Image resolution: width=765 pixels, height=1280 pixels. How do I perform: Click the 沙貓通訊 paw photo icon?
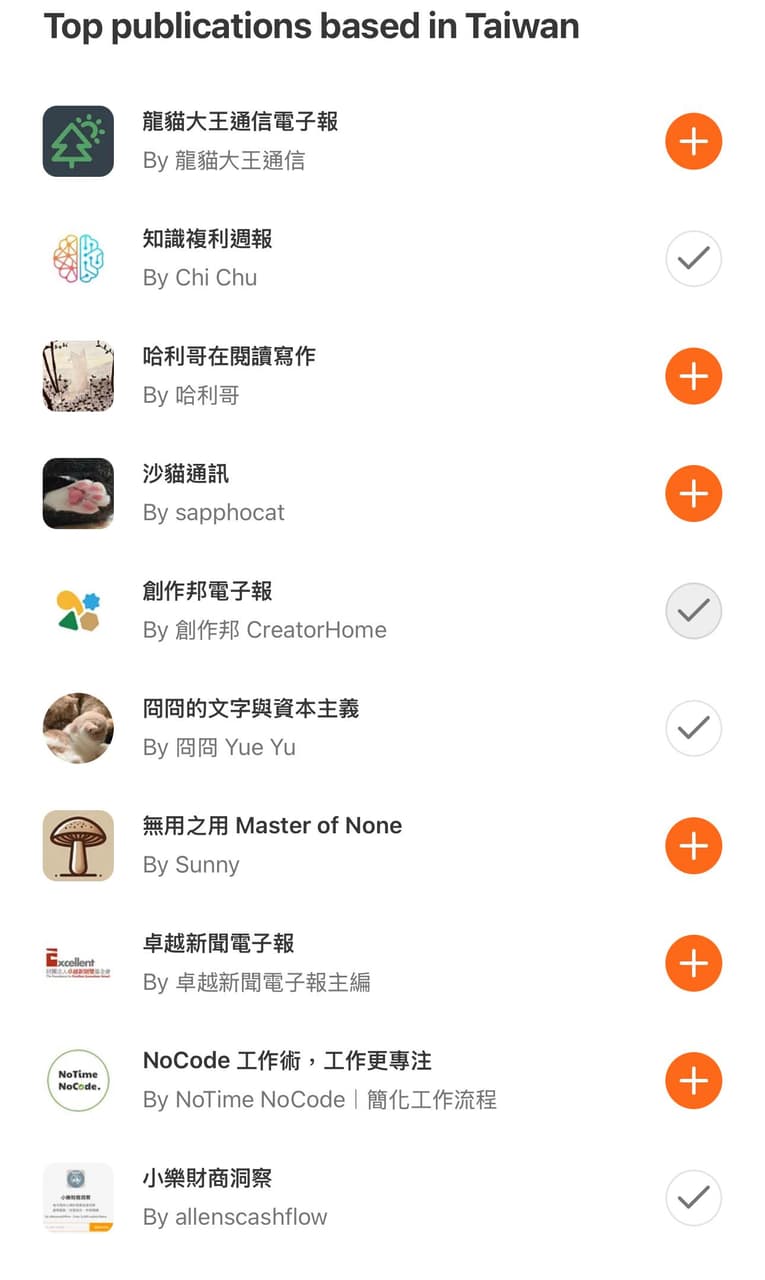pyautogui.click(x=78, y=493)
